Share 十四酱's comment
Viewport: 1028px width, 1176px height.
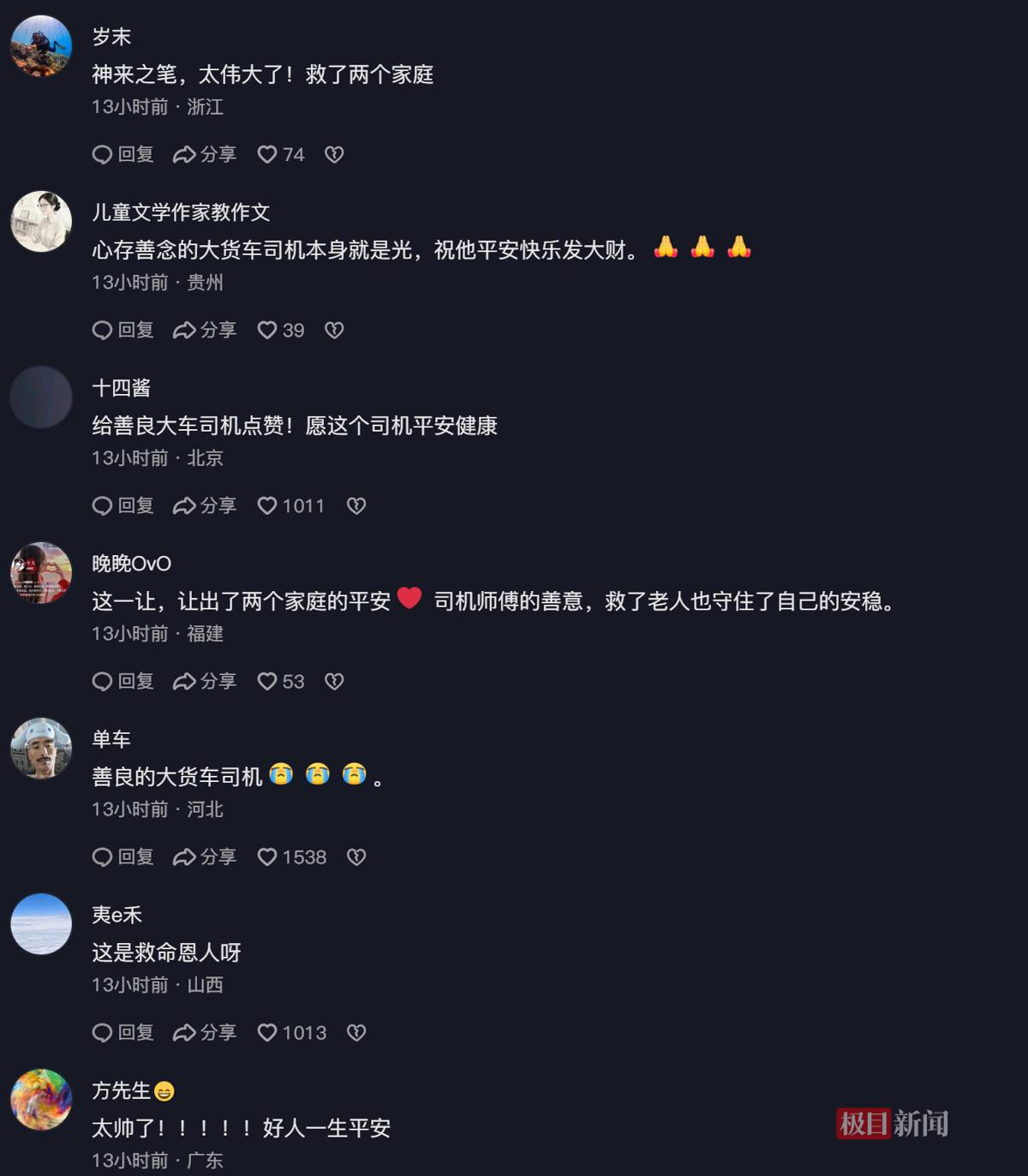coord(204,505)
